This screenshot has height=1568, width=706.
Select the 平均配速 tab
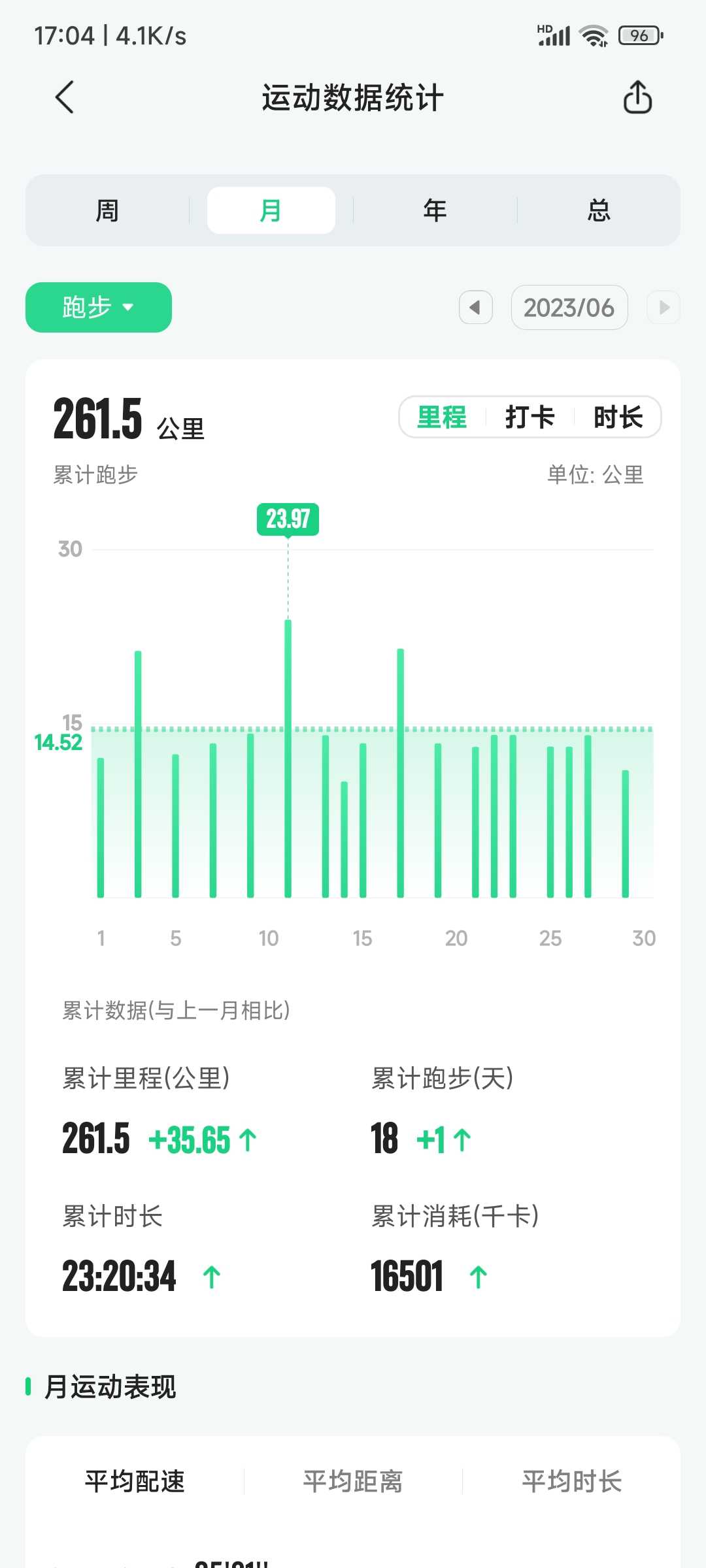(x=135, y=1481)
